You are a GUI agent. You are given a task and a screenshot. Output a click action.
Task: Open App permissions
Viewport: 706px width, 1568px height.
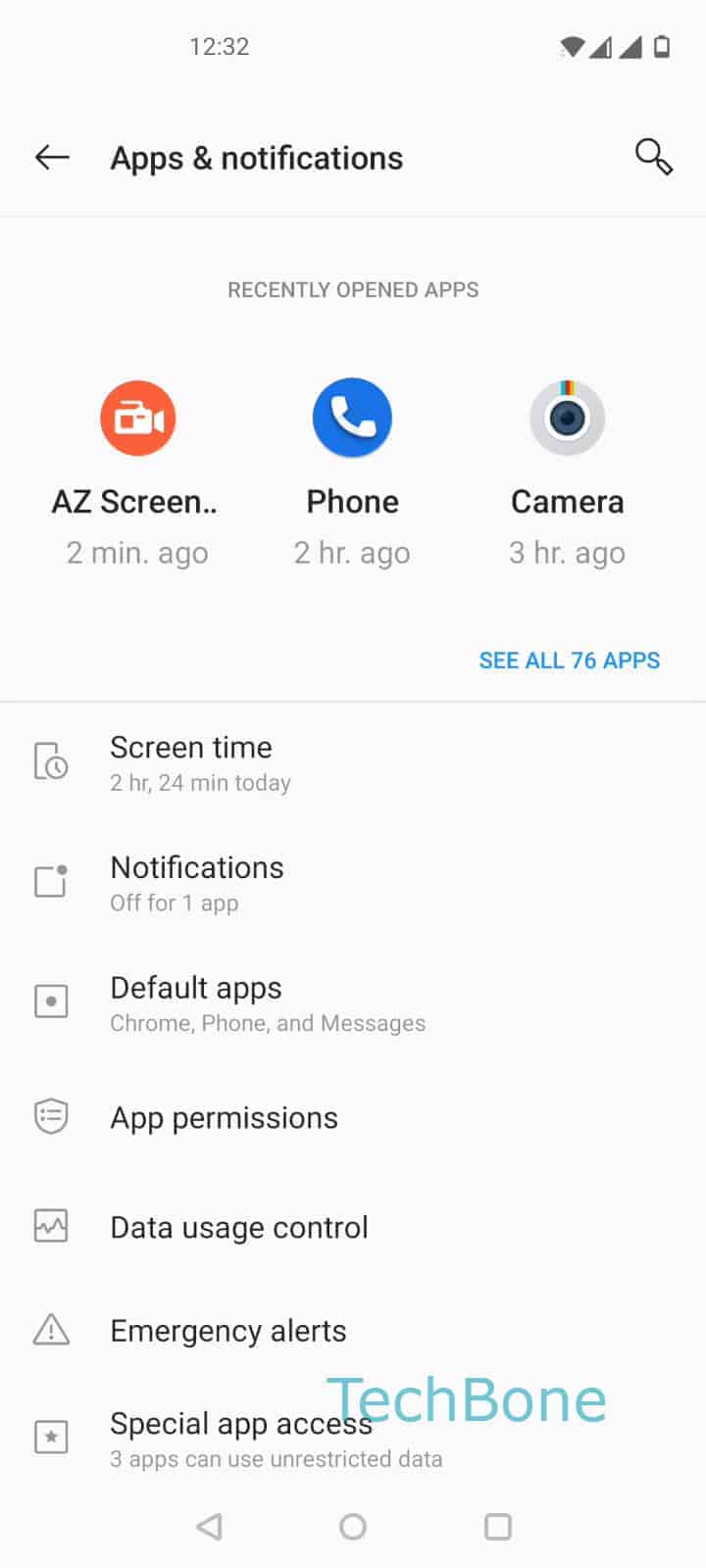point(224,1117)
